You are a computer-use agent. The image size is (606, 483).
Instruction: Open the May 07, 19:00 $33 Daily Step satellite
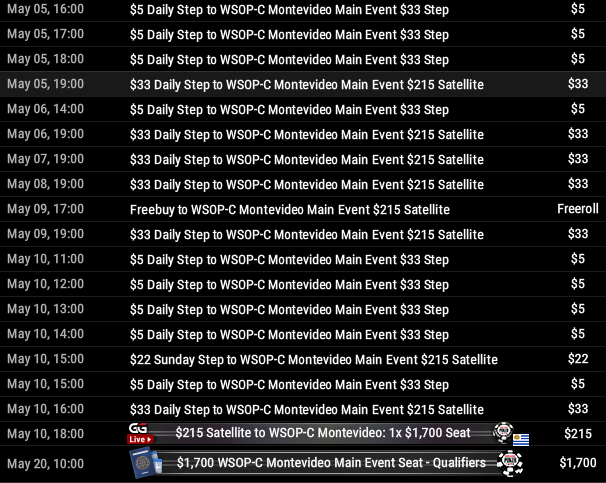303,159
